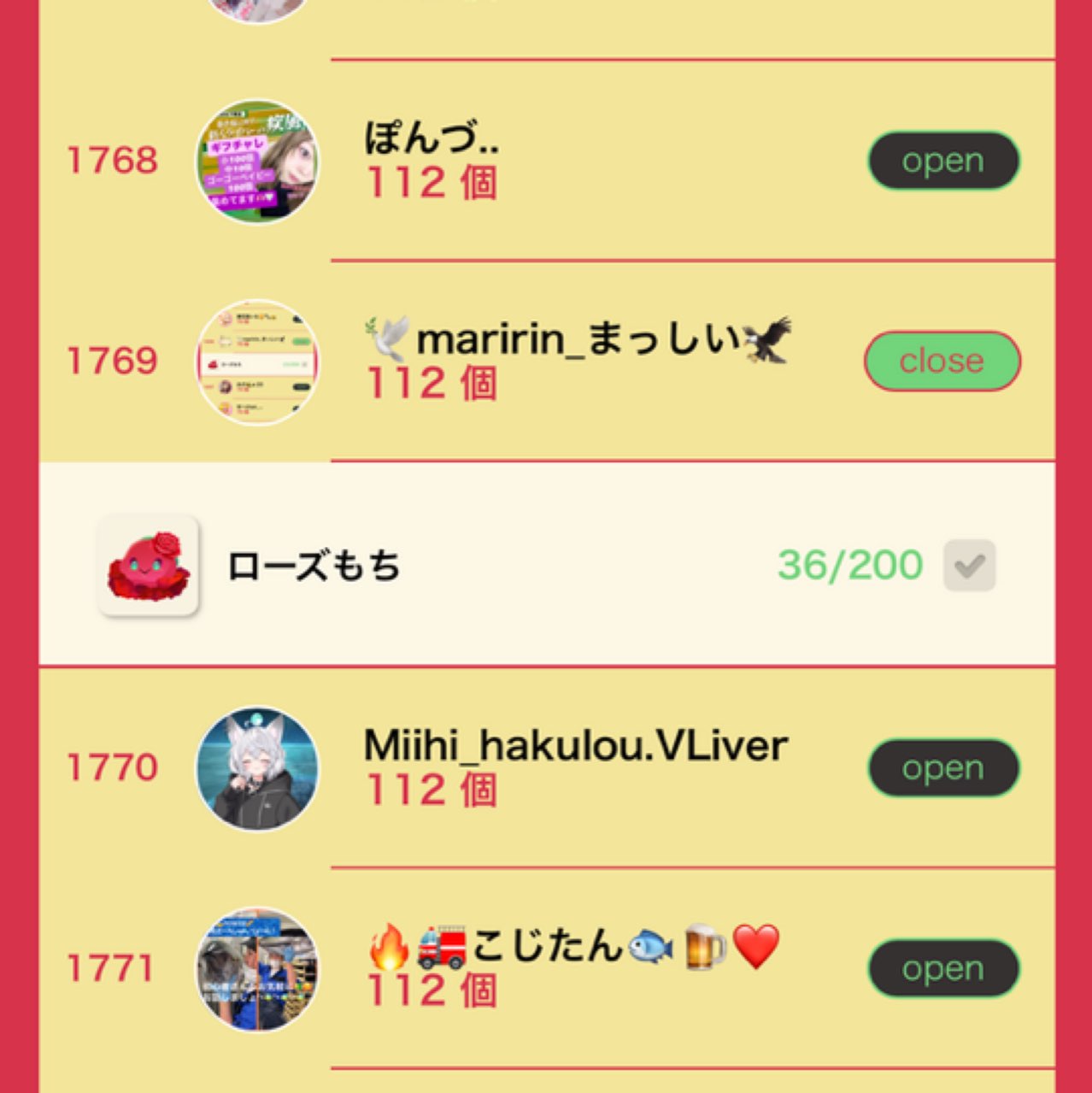Open ぽんづ.. profile avatar

(x=257, y=162)
